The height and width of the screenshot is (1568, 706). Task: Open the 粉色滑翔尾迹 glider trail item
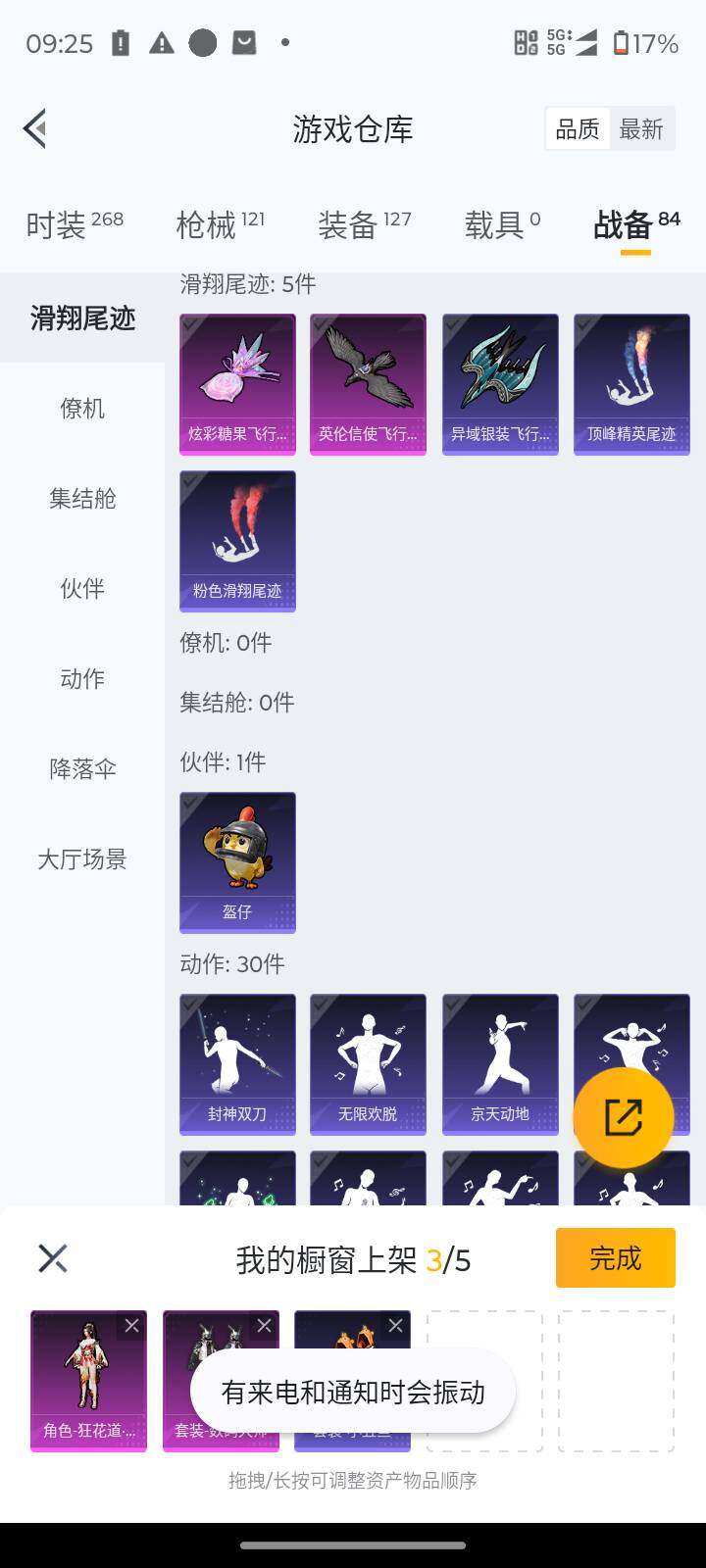coord(237,540)
